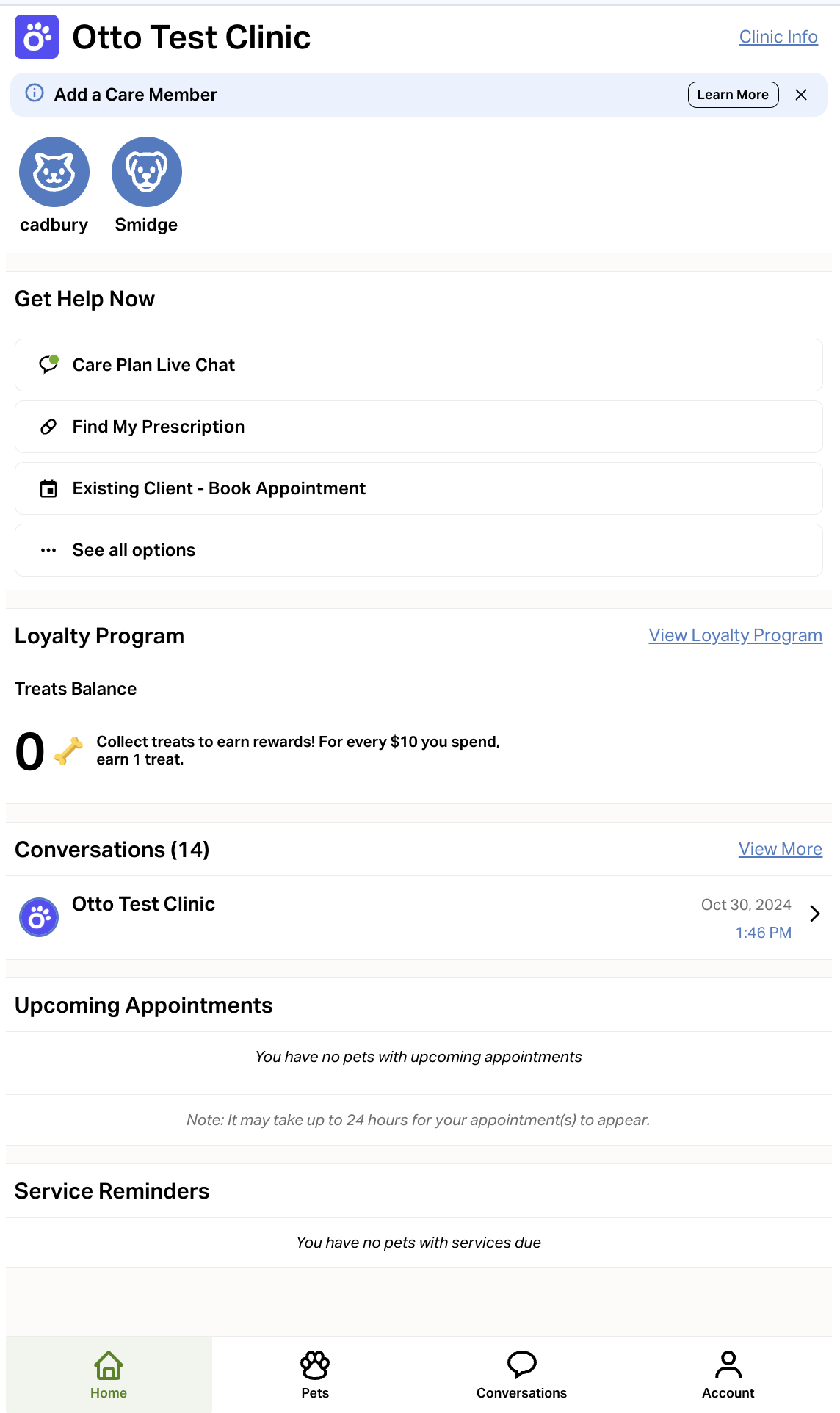The image size is (840, 1413).
Task: Click the ellipsis icon beside See all options
Action: [x=48, y=549]
